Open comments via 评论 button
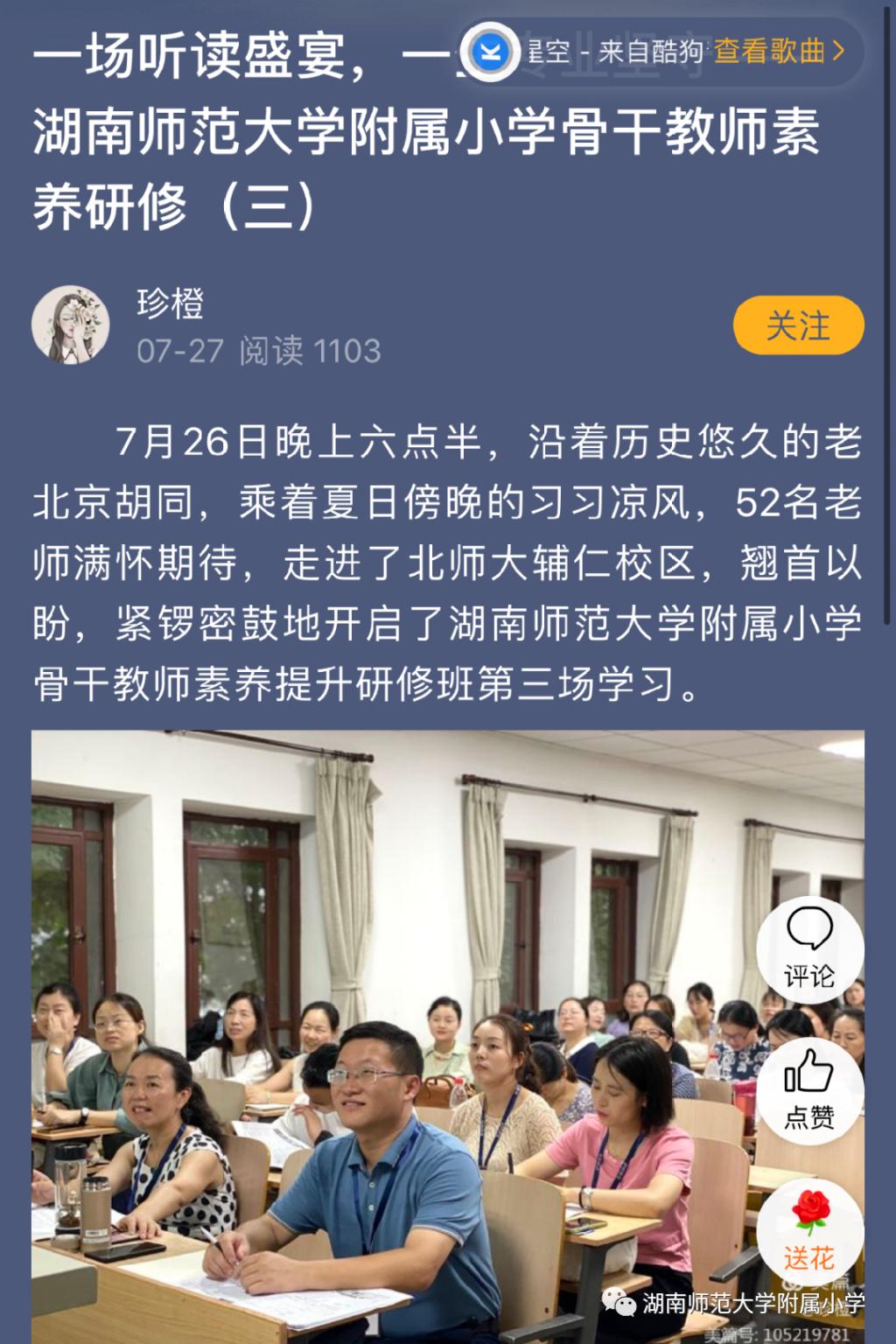This screenshot has width=896, height=1344. point(809,949)
